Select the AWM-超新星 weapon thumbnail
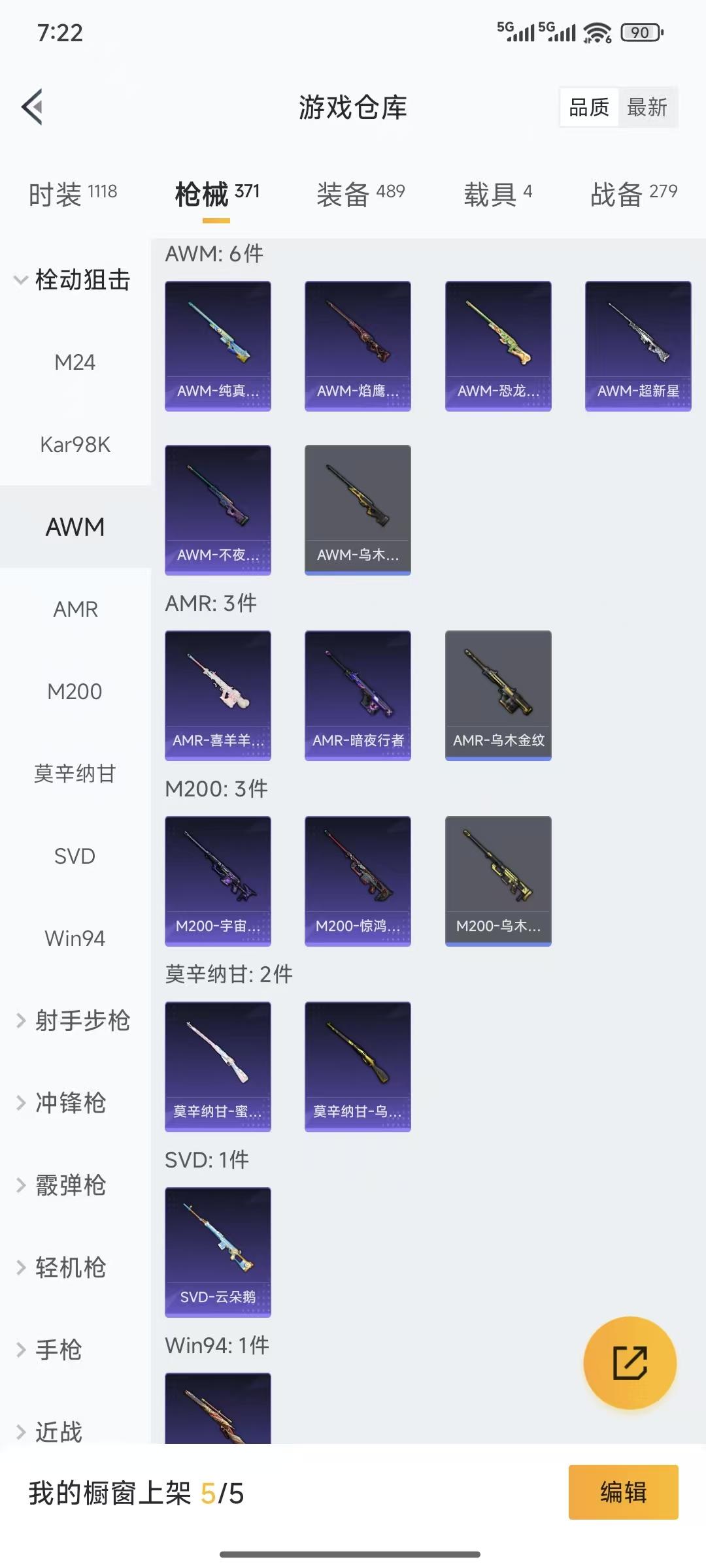 [637, 344]
